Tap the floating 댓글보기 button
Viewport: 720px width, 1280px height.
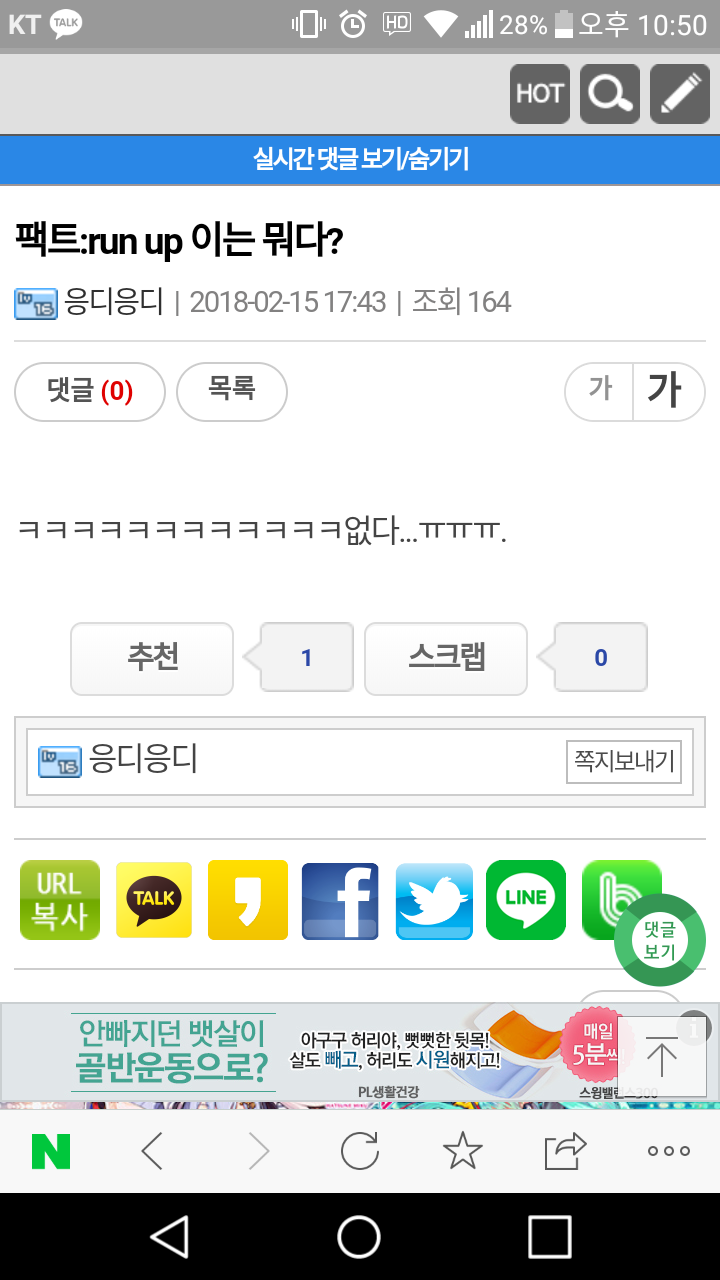click(660, 941)
